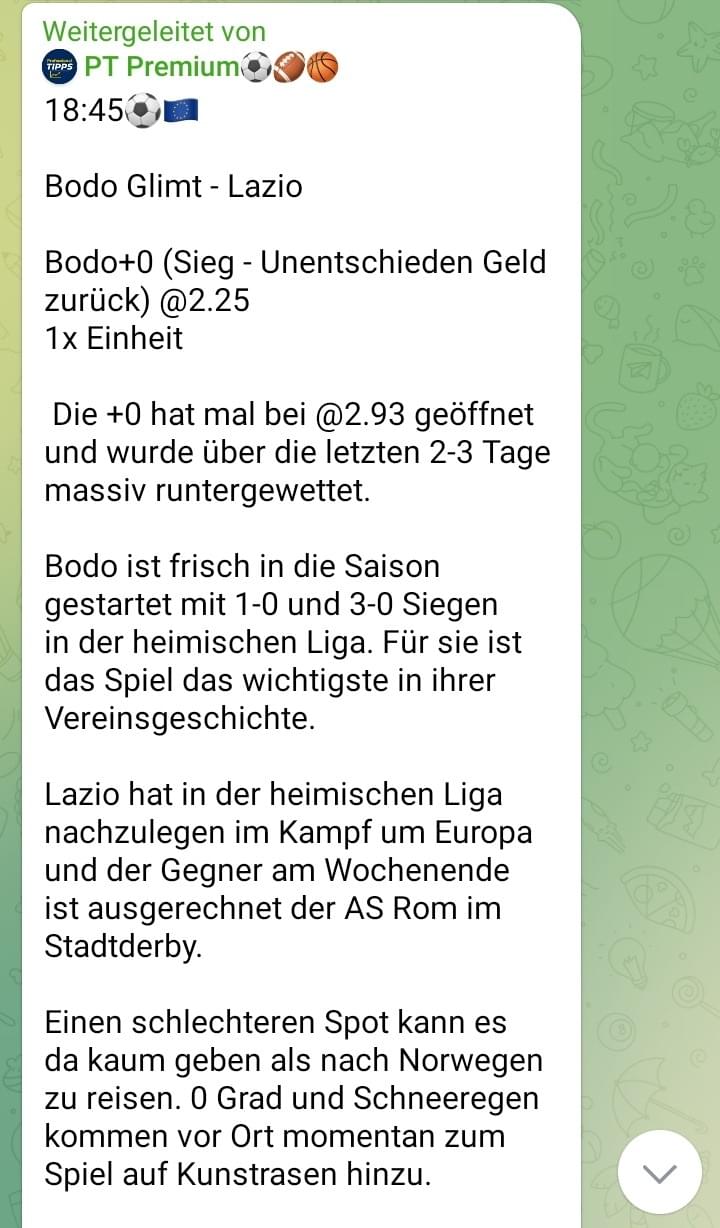Open the PT Premium forwarded channel link
This screenshot has width=720, height=1228.
(160, 67)
